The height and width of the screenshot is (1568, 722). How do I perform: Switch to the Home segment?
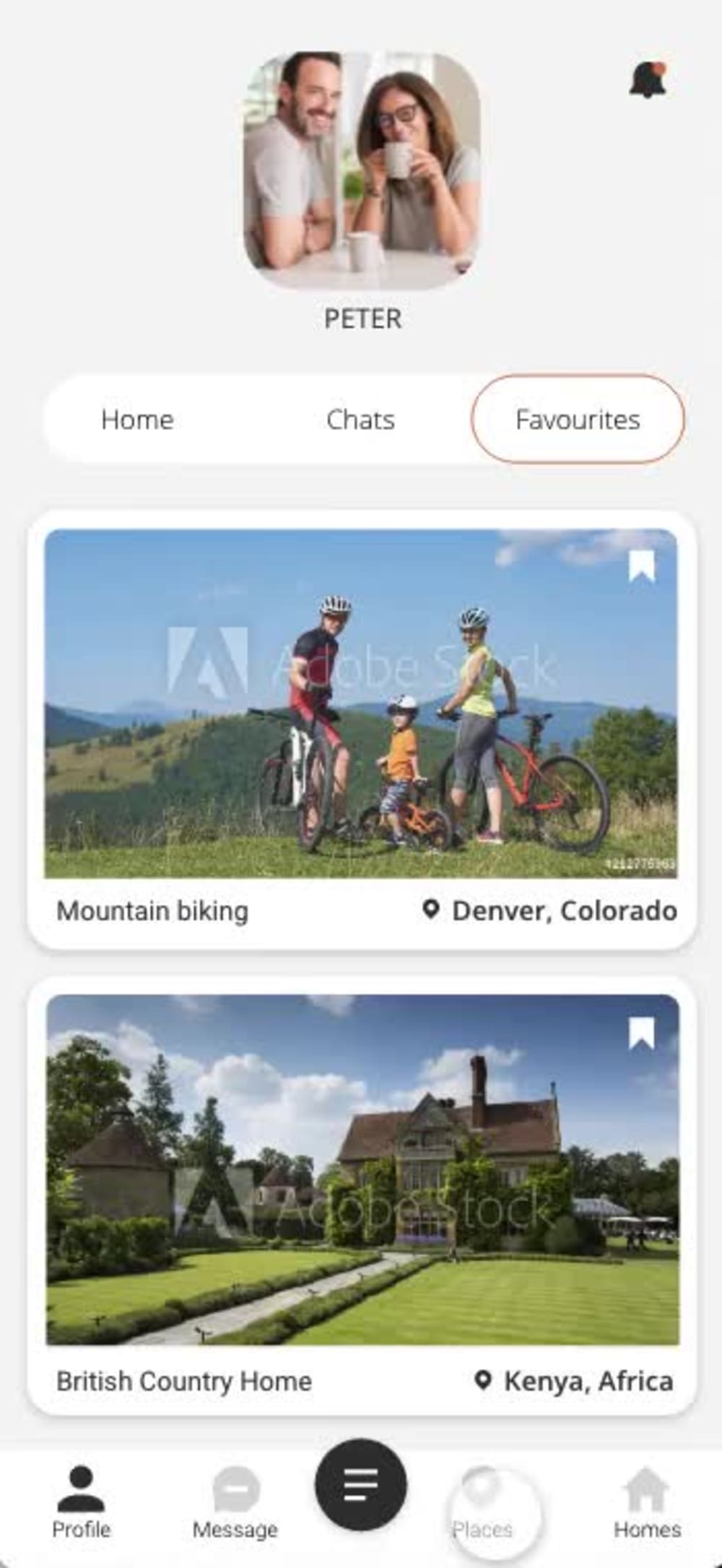coord(137,420)
